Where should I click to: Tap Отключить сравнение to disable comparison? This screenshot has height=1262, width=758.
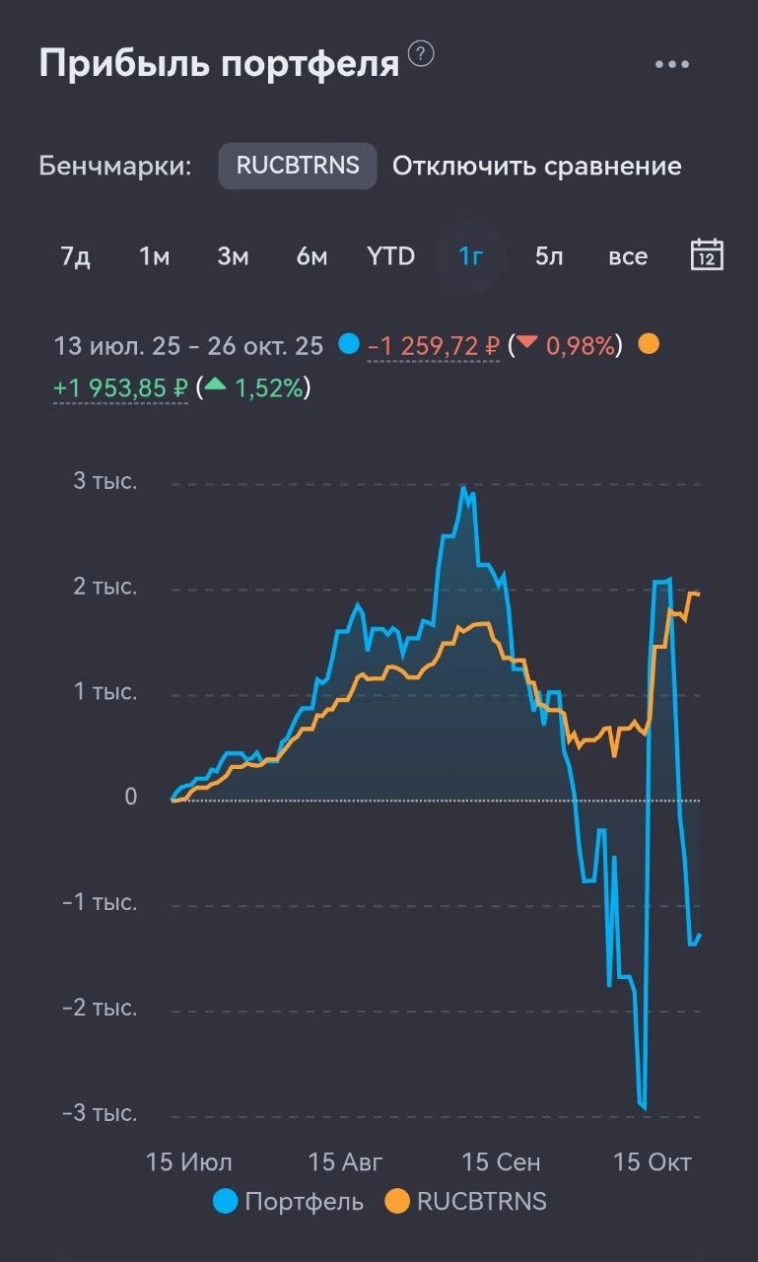(536, 166)
